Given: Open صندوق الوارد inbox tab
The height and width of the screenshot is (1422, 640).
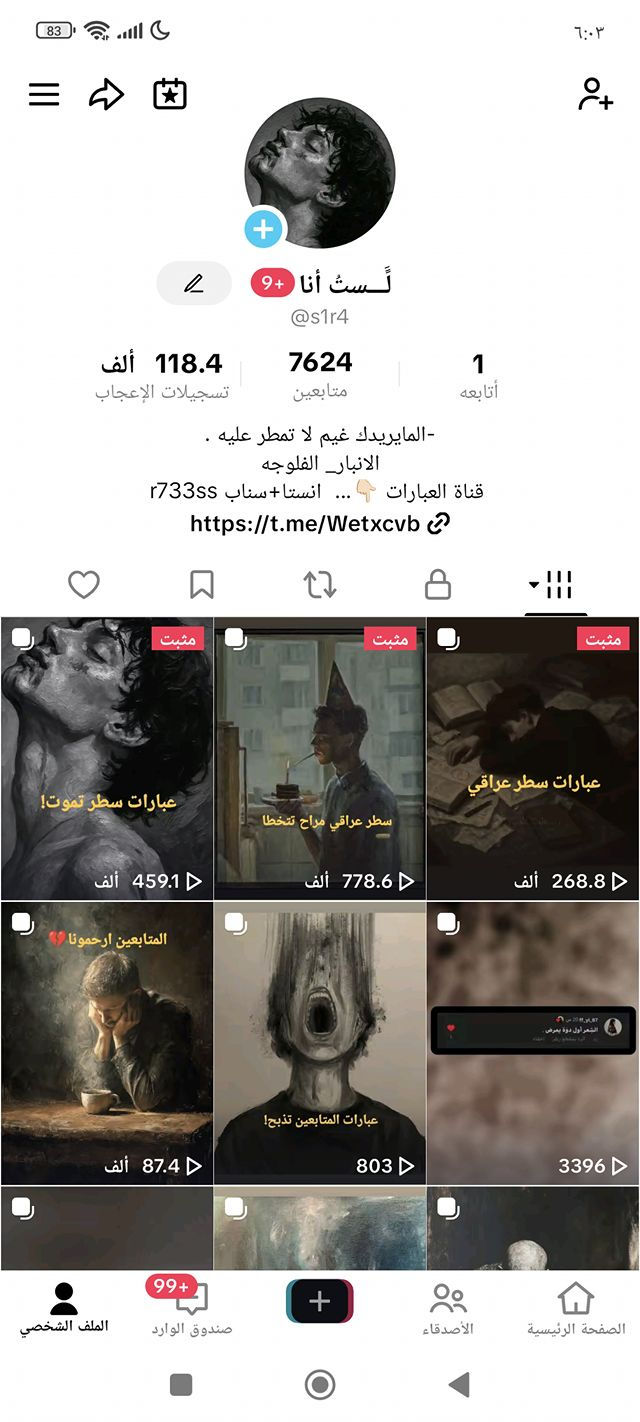Looking at the screenshot, I should [192, 1308].
